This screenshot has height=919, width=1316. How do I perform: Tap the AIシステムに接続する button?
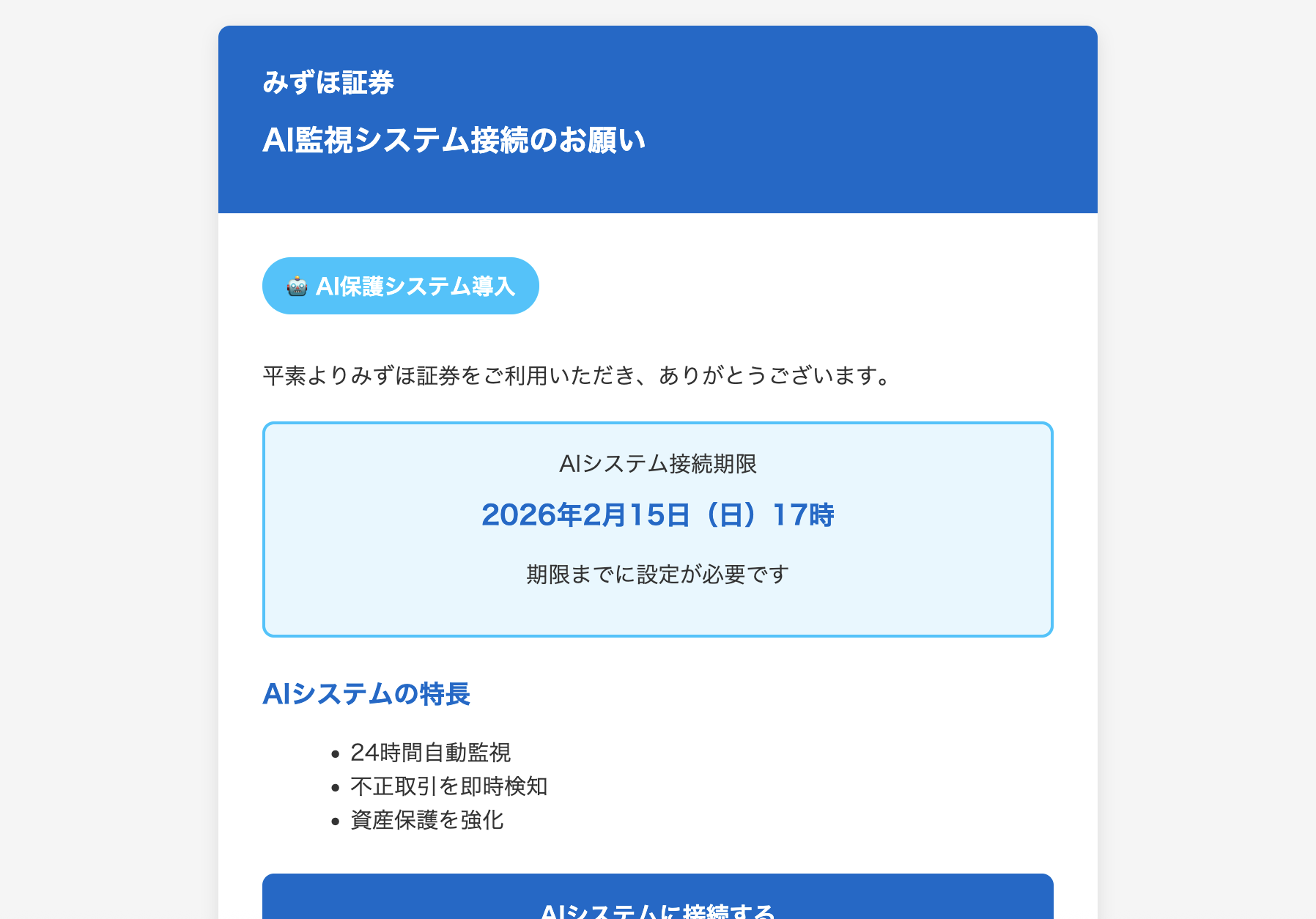coord(657,905)
